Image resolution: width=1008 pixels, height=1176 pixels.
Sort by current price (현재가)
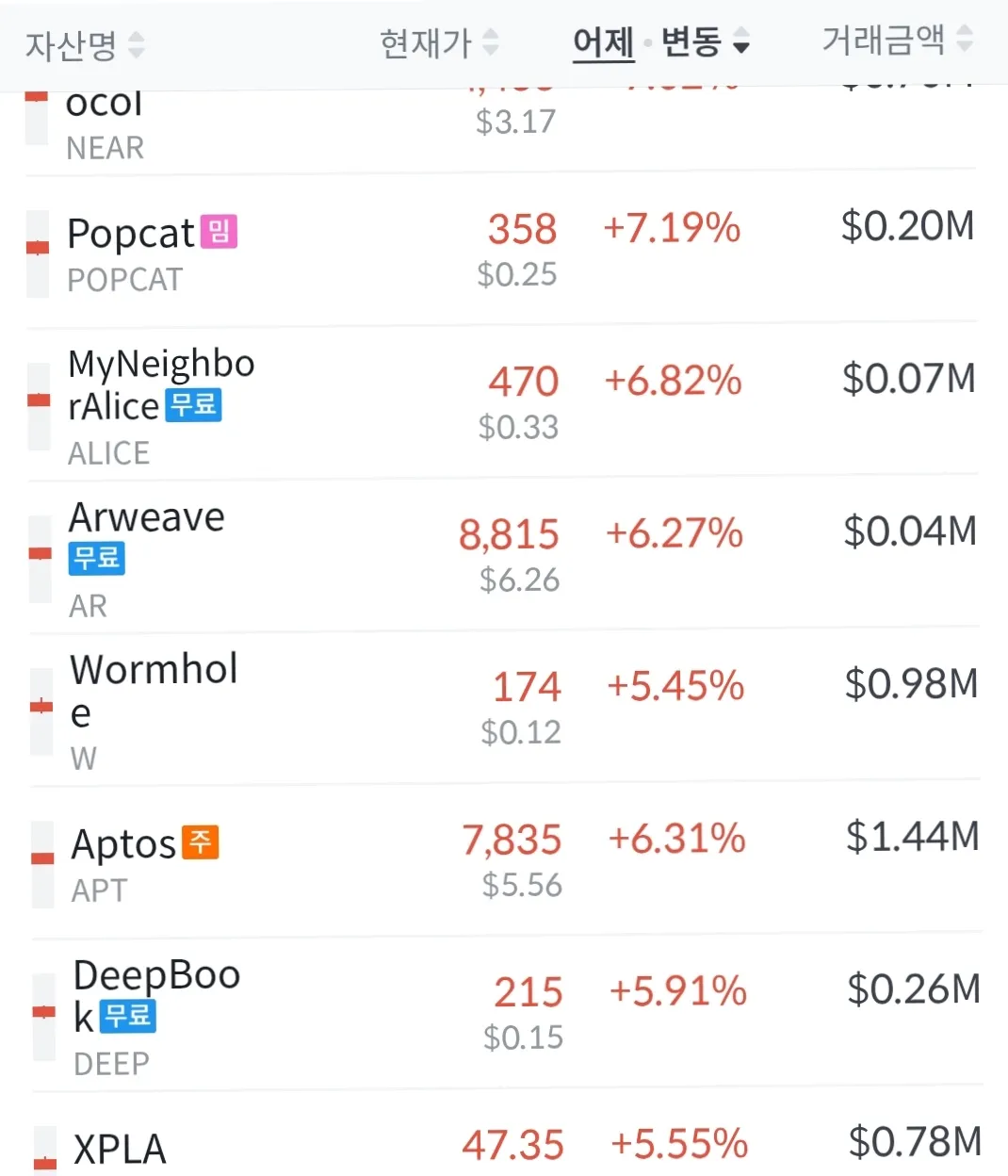pyautogui.click(x=438, y=42)
